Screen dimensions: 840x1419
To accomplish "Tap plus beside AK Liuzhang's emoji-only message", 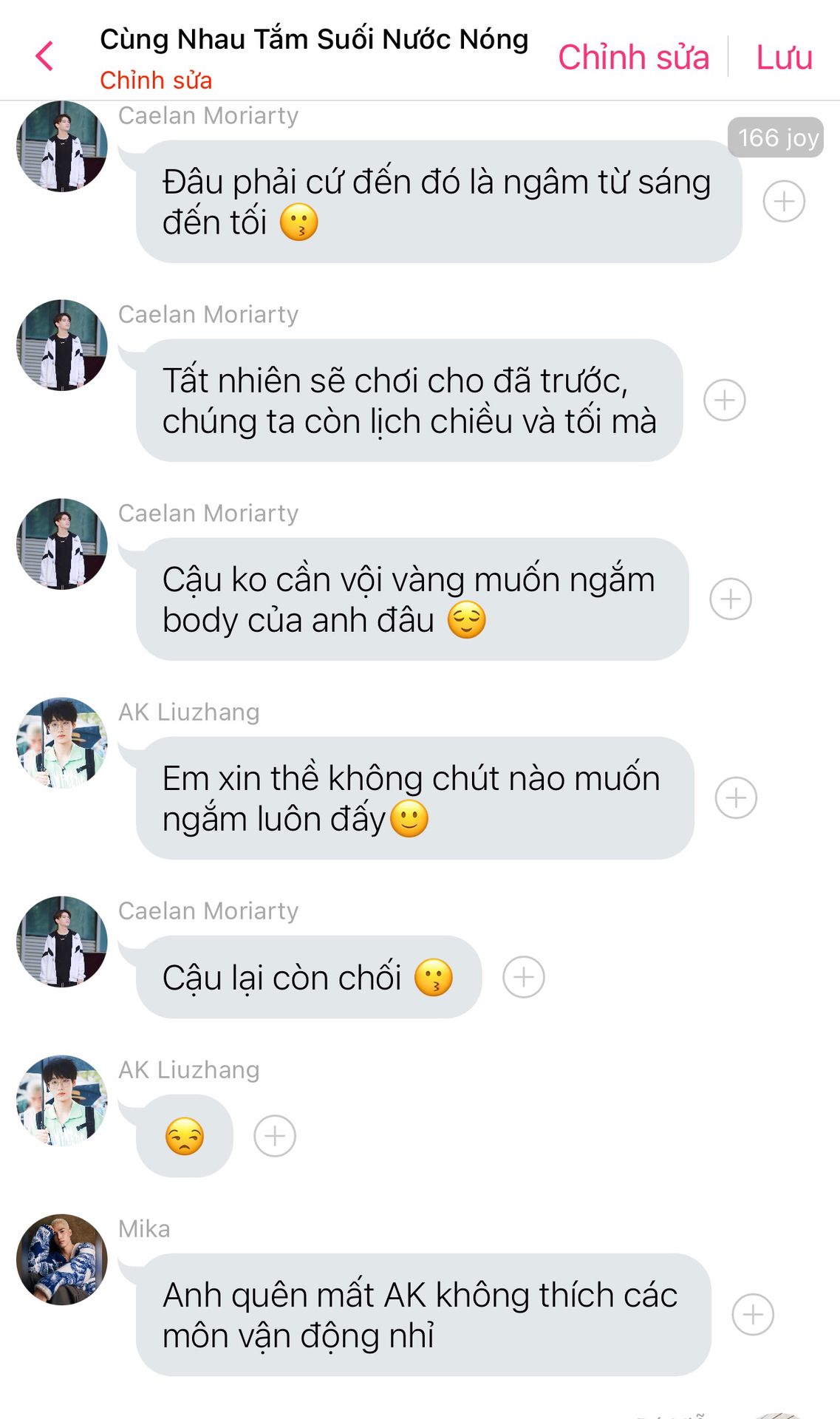I will 275,1136.
